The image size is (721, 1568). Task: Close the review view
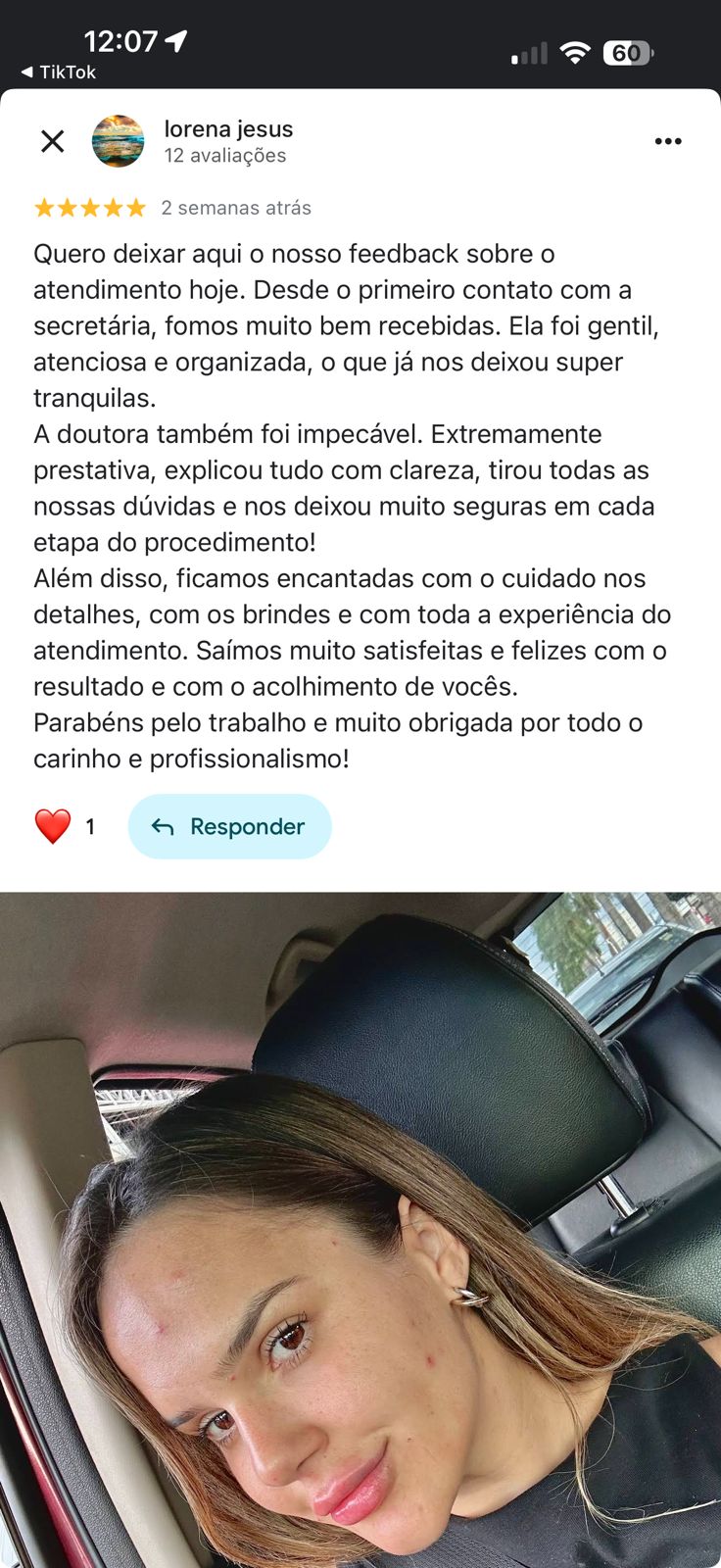tap(53, 141)
